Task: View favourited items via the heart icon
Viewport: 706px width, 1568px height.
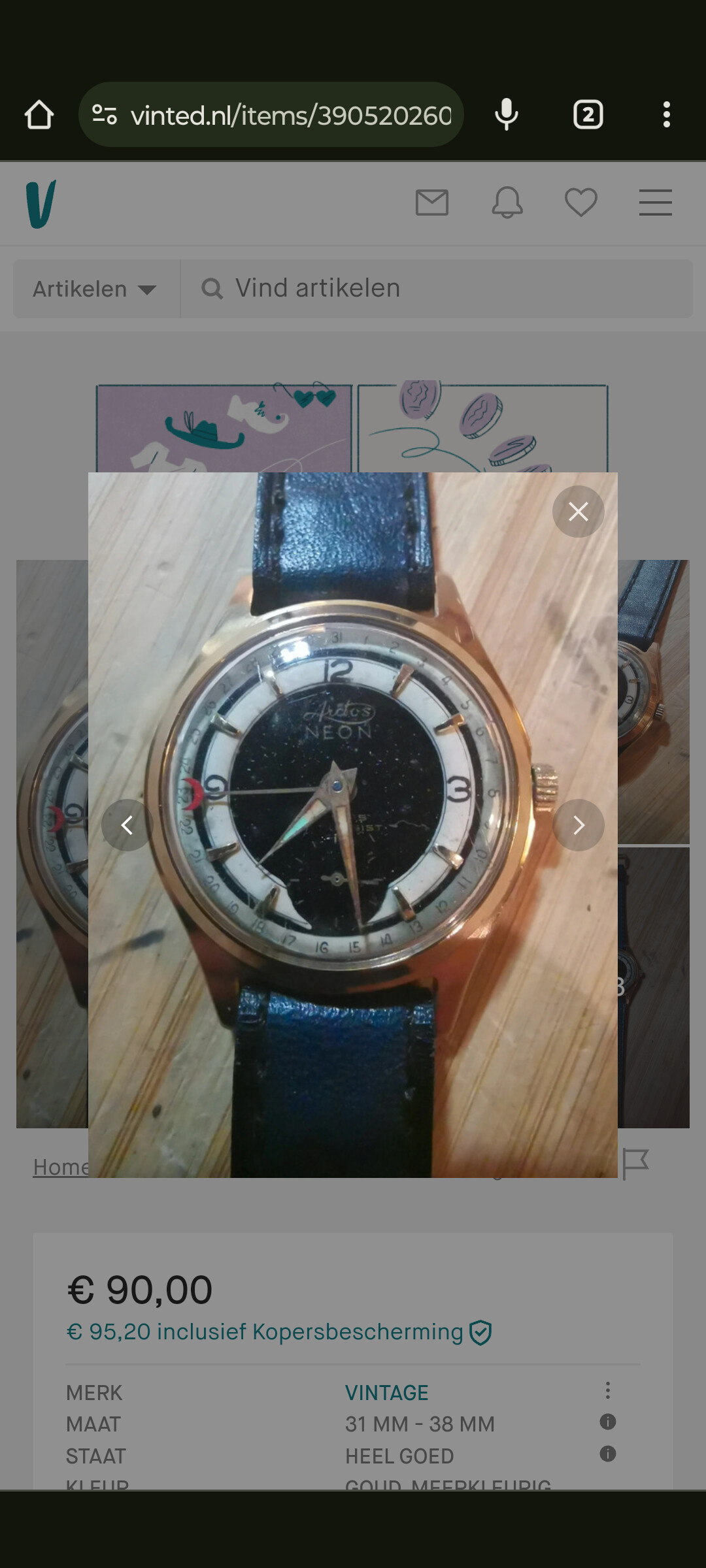Action: 581,203
